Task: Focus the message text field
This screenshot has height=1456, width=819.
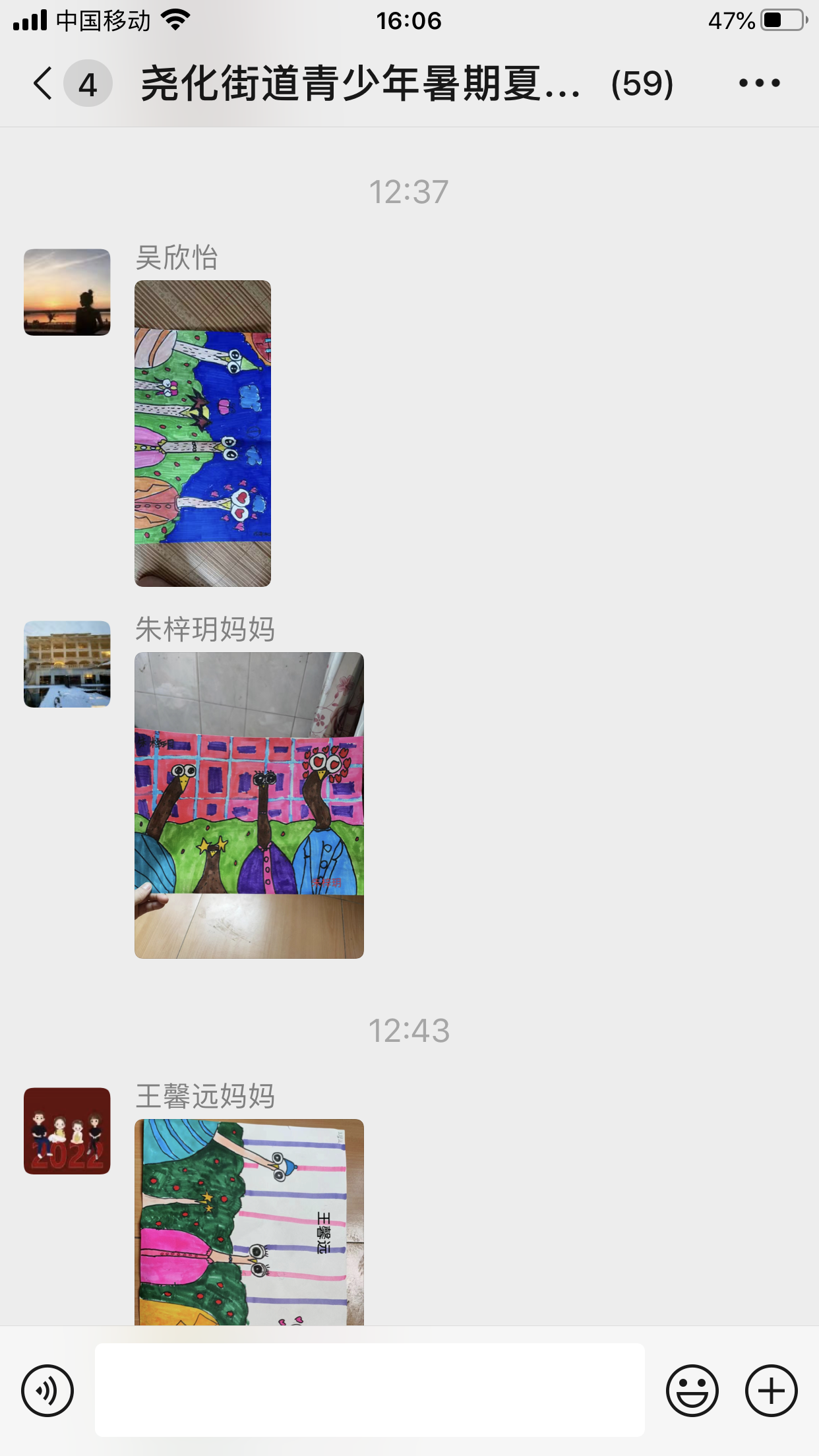Action: tap(369, 1390)
